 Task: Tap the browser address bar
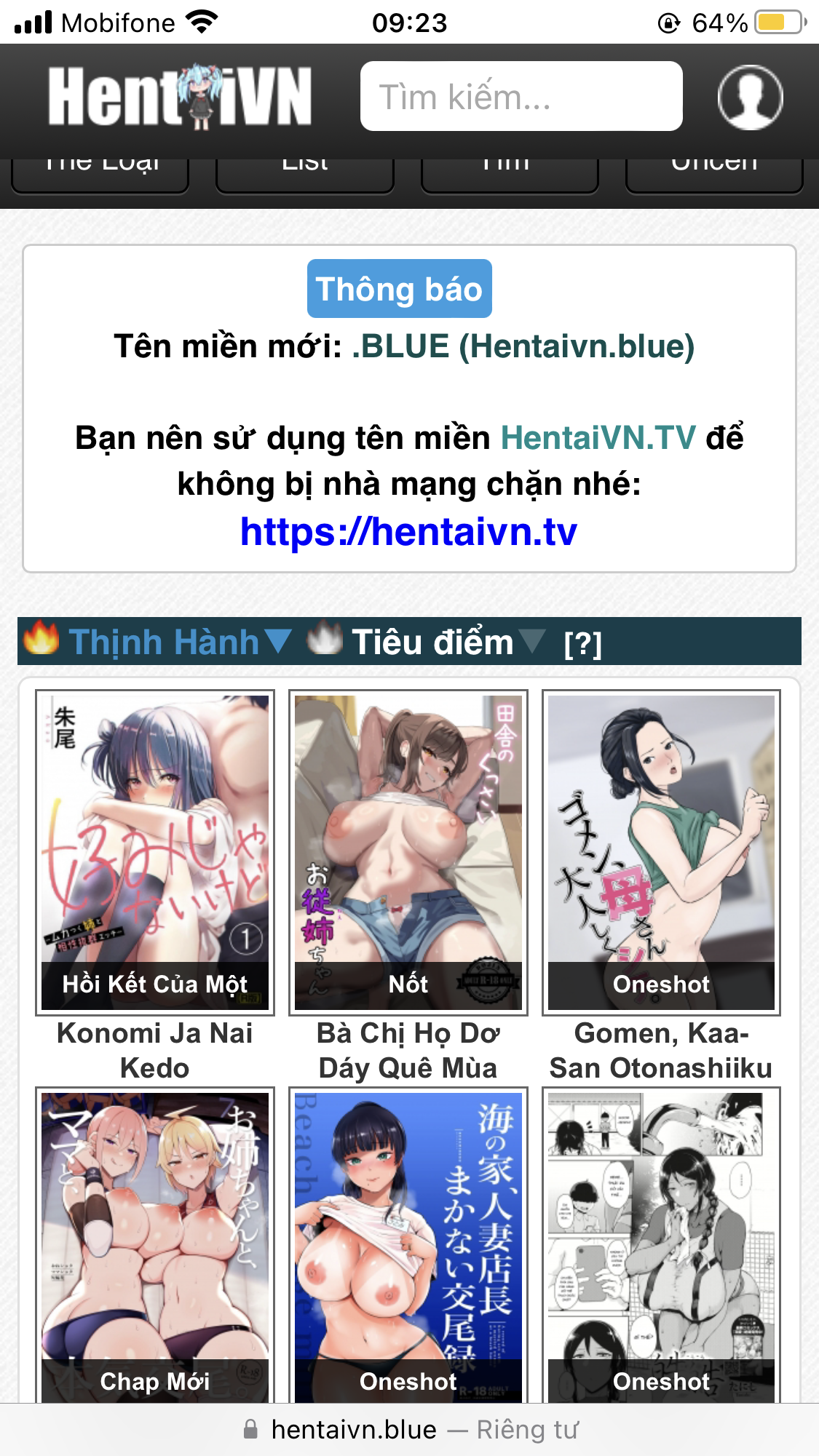point(409,1430)
